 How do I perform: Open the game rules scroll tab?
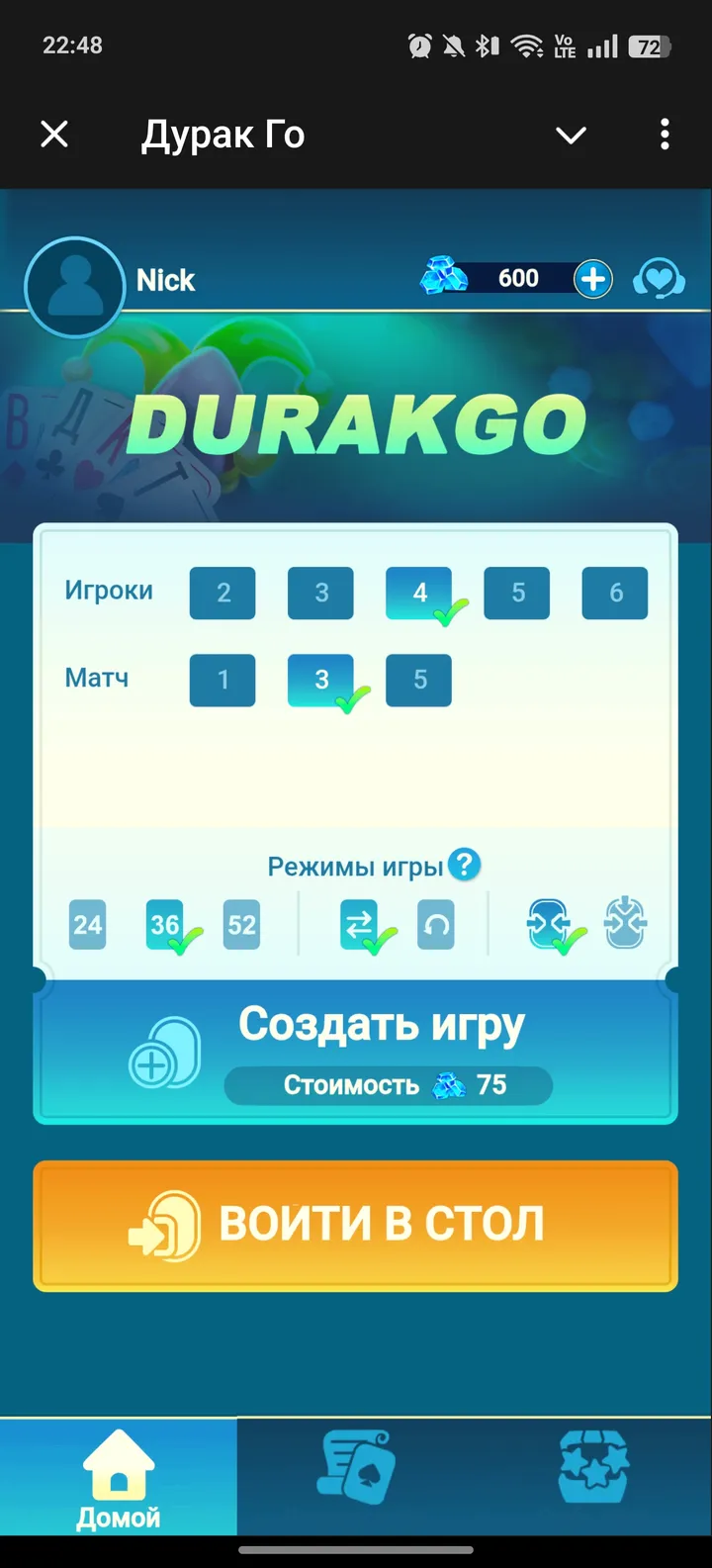pyautogui.click(x=356, y=1474)
